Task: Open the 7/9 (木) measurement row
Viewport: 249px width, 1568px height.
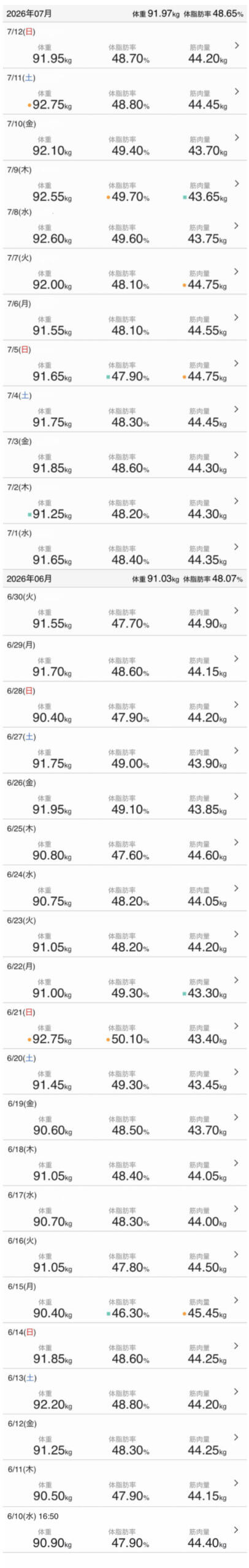Action: (124, 183)
